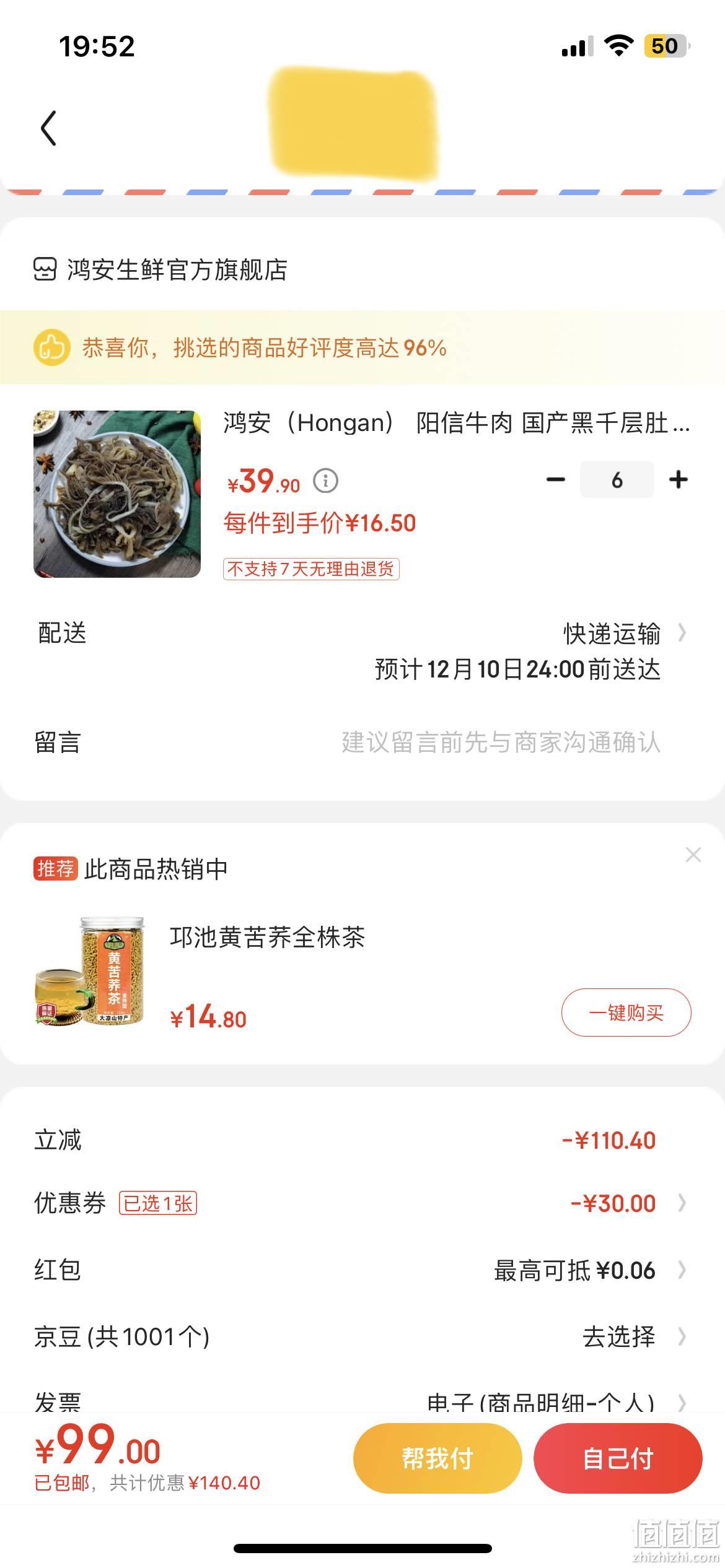Open the 鸿安生鲜官方旗舰店 store page
The image size is (725, 1568).
click(x=160, y=269)
